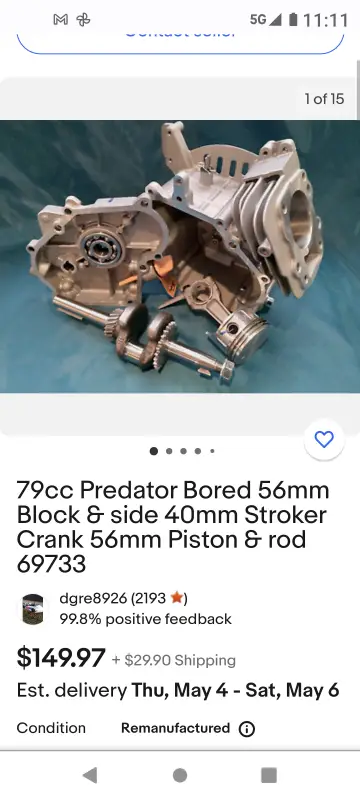360x800 pixels.
Task: Tap the partially visible Contact seller button
Action: click(x=180, y=42)
